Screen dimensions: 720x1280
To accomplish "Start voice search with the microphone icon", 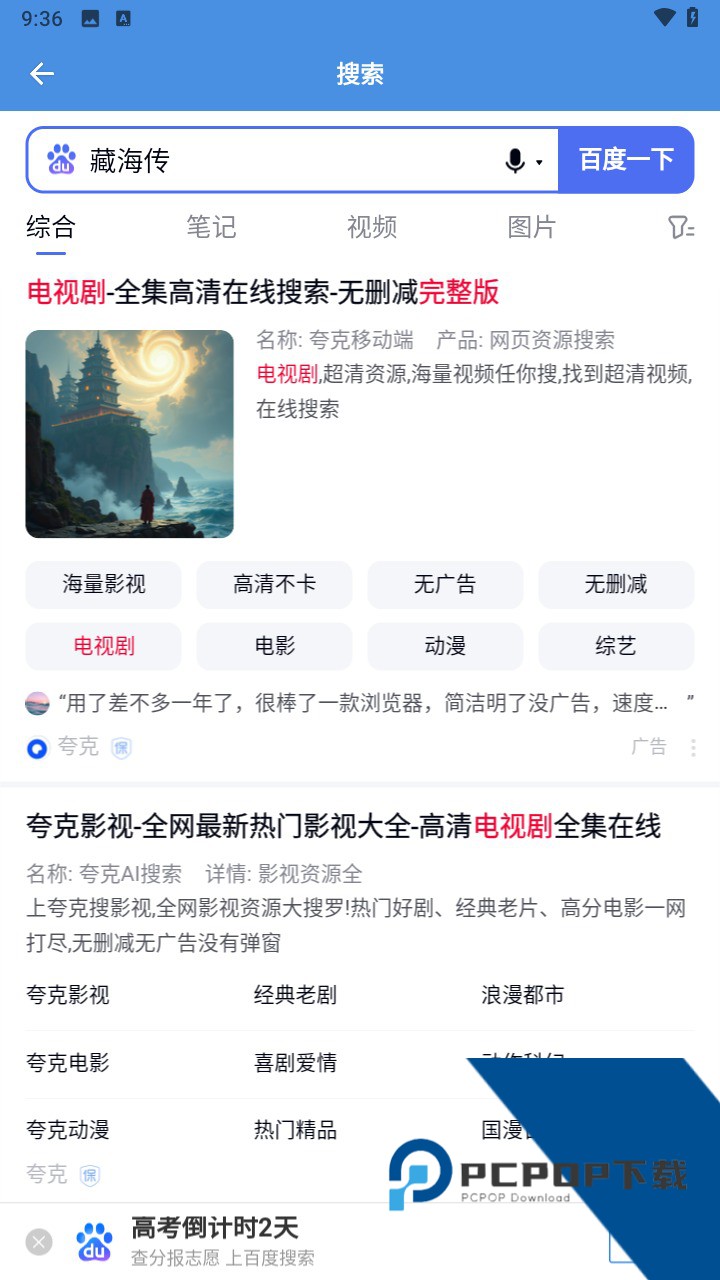I will pyautogui.click(x=513, y=160).
